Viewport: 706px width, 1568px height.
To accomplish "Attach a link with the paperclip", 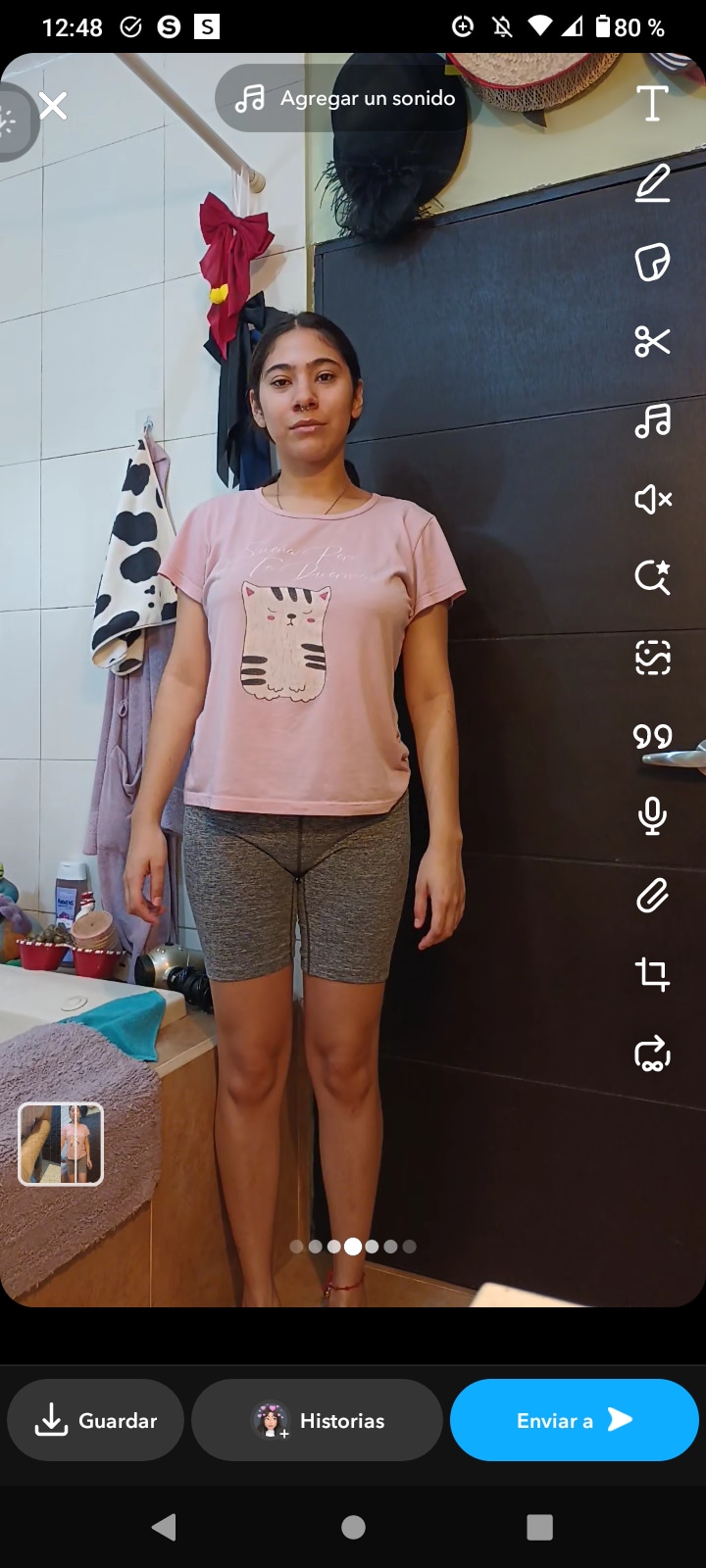I will point(652,895).
